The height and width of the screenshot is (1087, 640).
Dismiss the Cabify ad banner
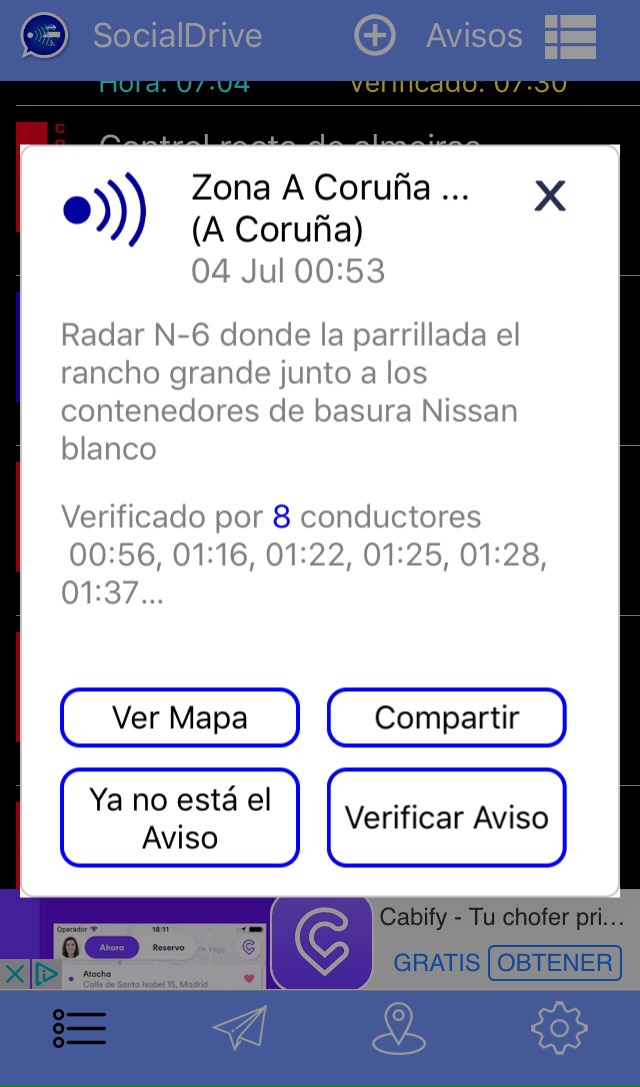pyautogui.click(x=14, y=974)
